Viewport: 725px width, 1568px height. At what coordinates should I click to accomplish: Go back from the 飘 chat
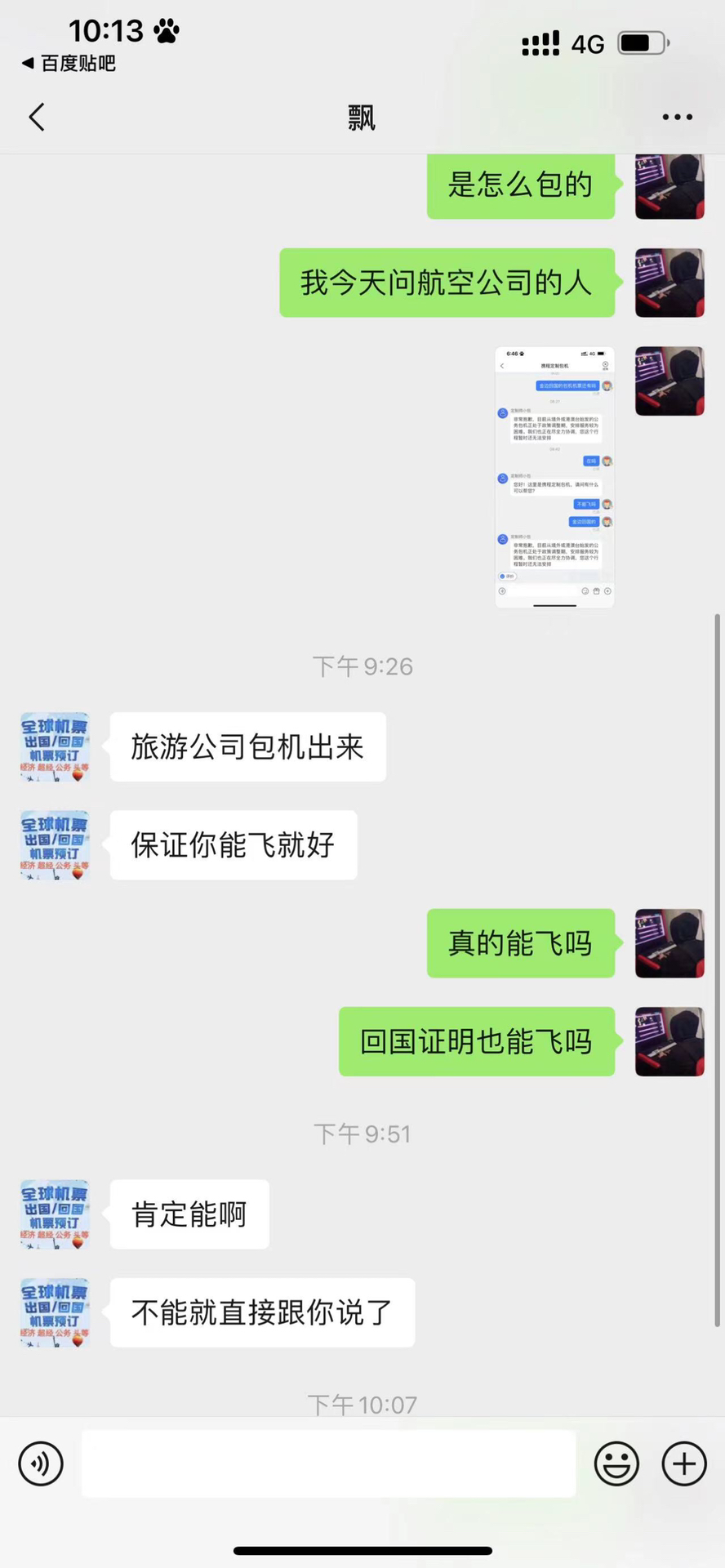point(37,117)
